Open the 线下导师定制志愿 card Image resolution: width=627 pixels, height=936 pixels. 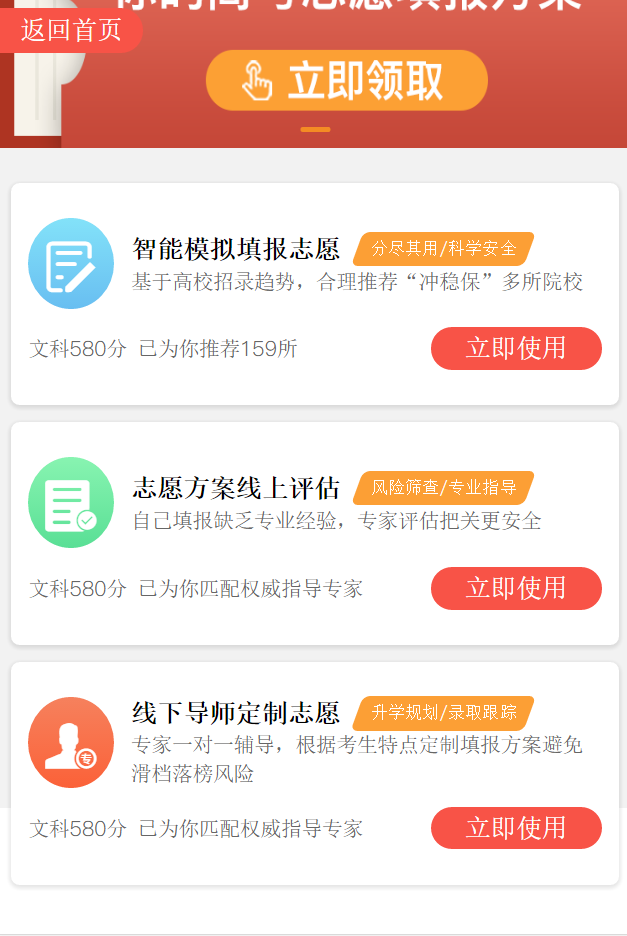(236, 713)
